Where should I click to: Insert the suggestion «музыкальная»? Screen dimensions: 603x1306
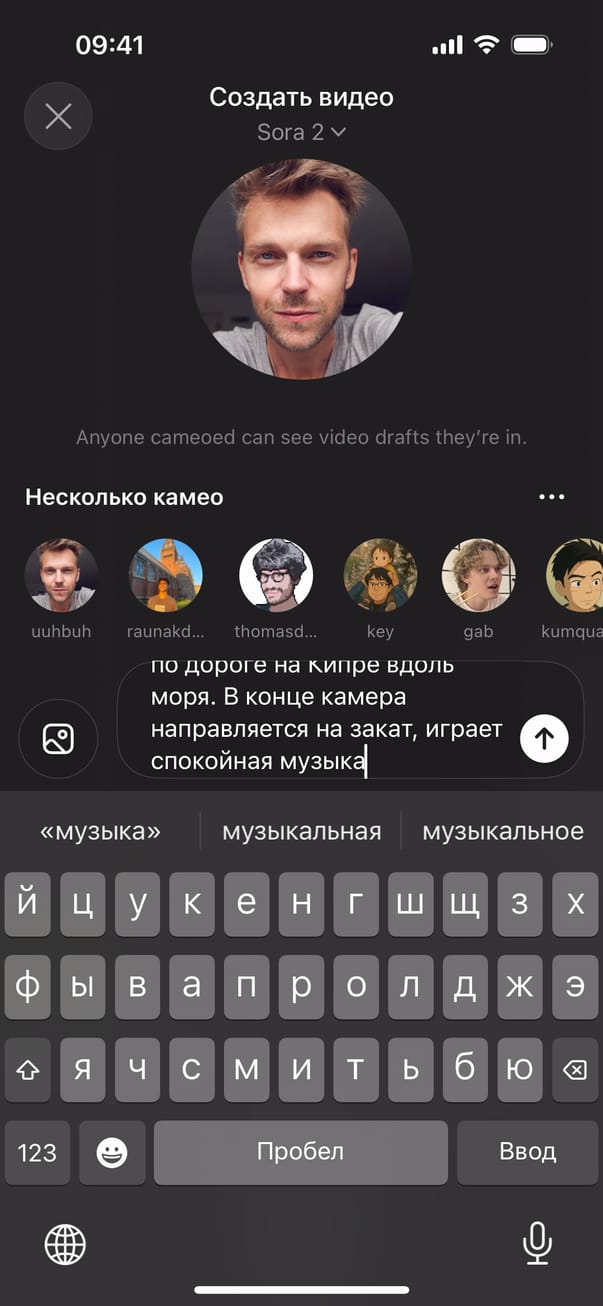pos(301,831)
